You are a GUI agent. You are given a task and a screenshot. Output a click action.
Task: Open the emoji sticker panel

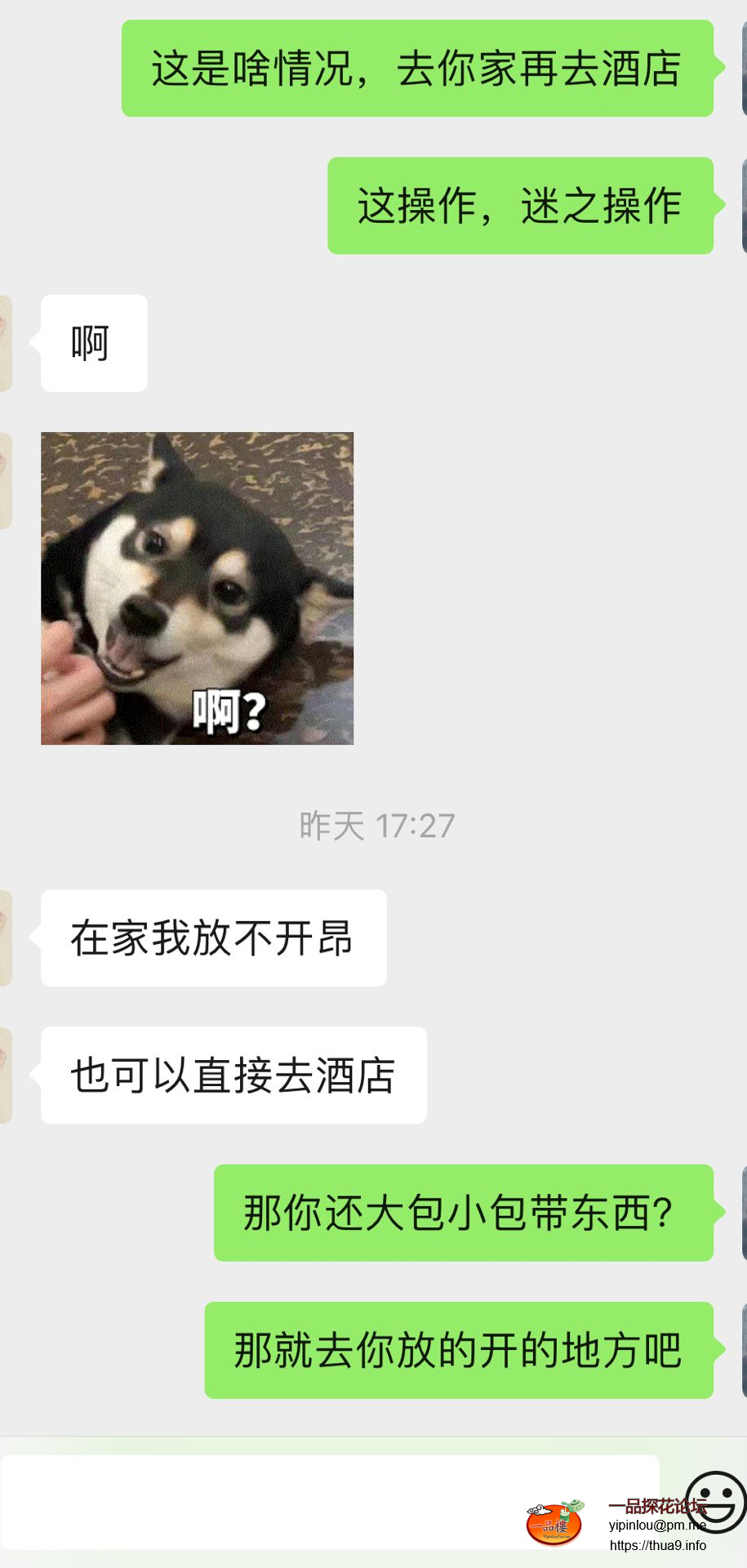715,1501
